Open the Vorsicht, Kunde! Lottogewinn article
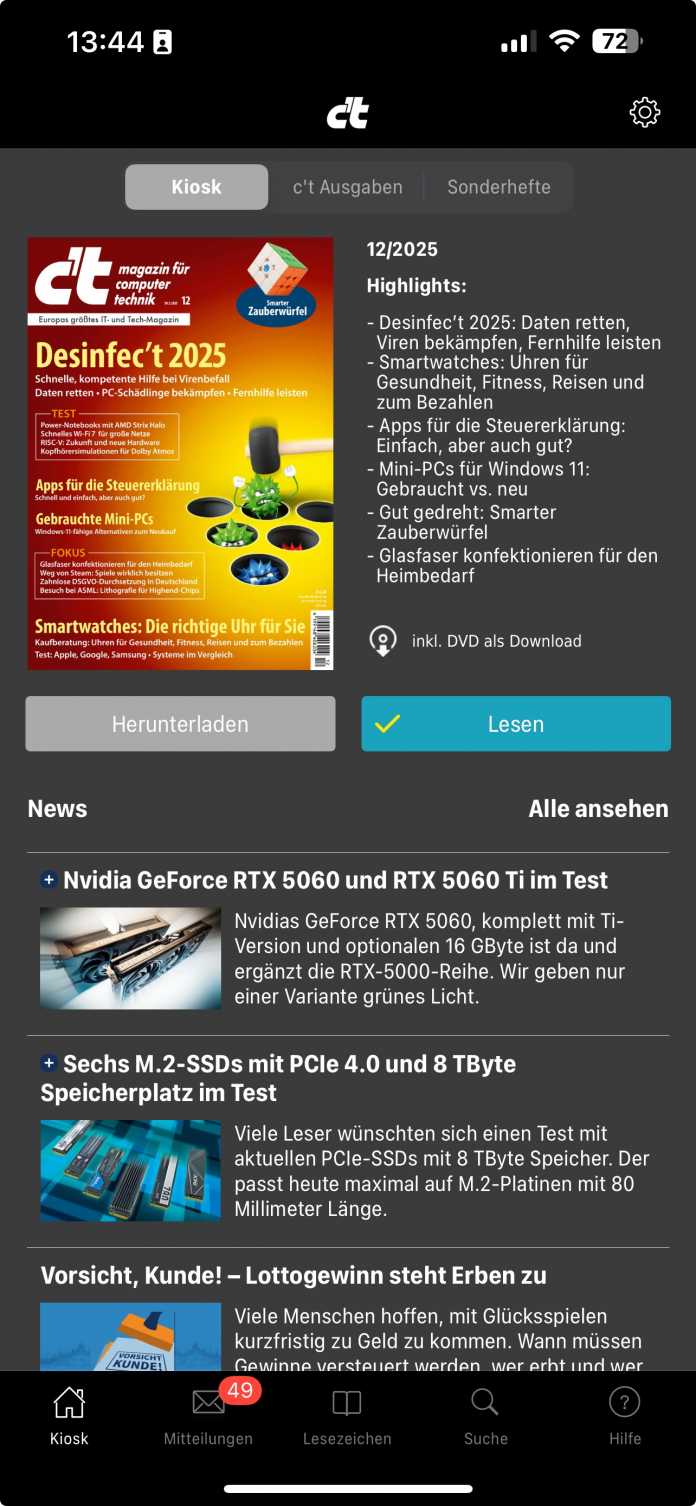696x1506 pixels. click(x=293, y=1276)
